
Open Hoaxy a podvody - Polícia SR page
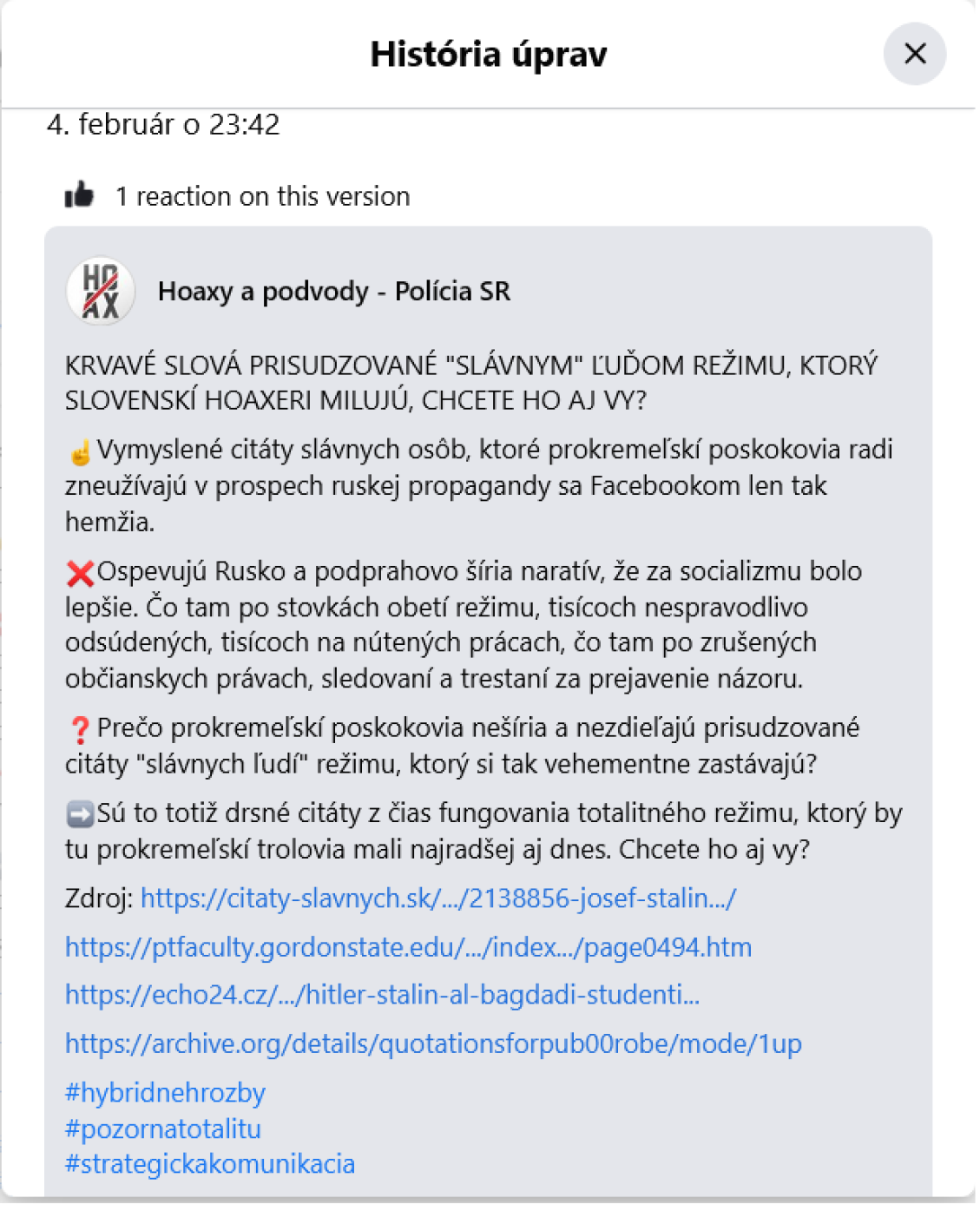(x=335, y=293)
